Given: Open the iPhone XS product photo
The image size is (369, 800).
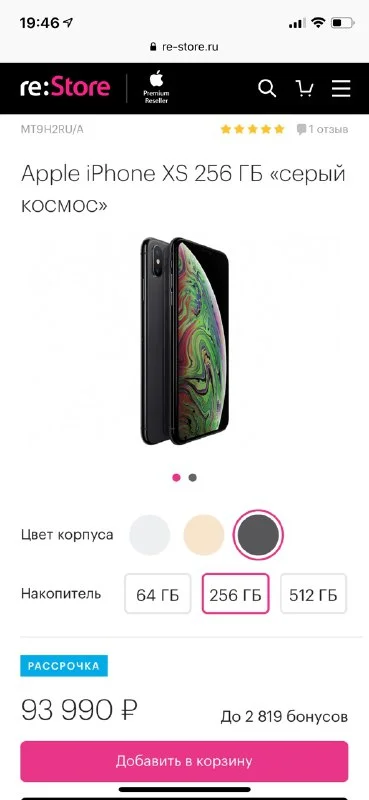Looking at the screenshot, I should (x=185, y=341).
